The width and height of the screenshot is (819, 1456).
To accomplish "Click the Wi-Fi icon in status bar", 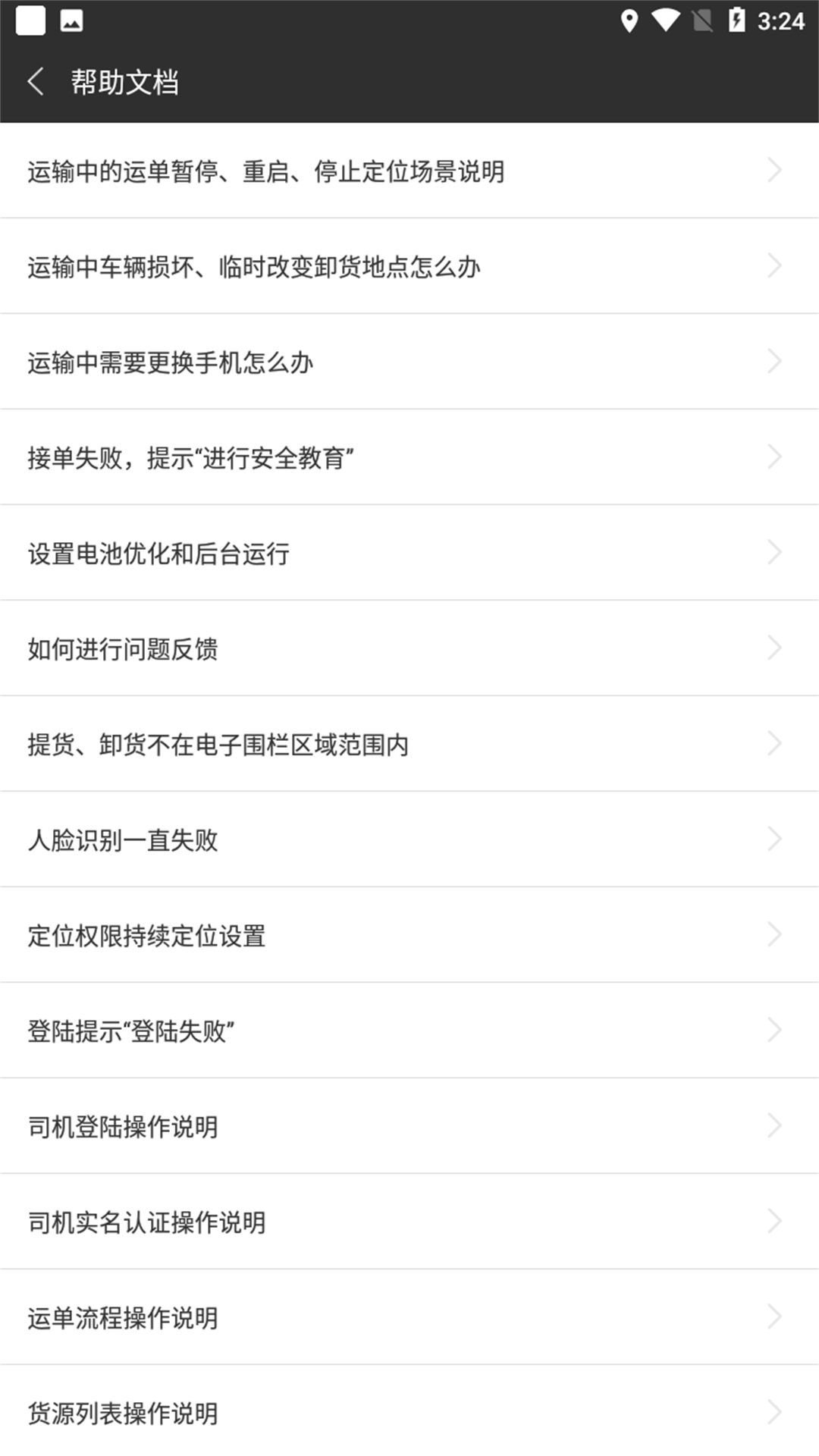I will point(666,20).
